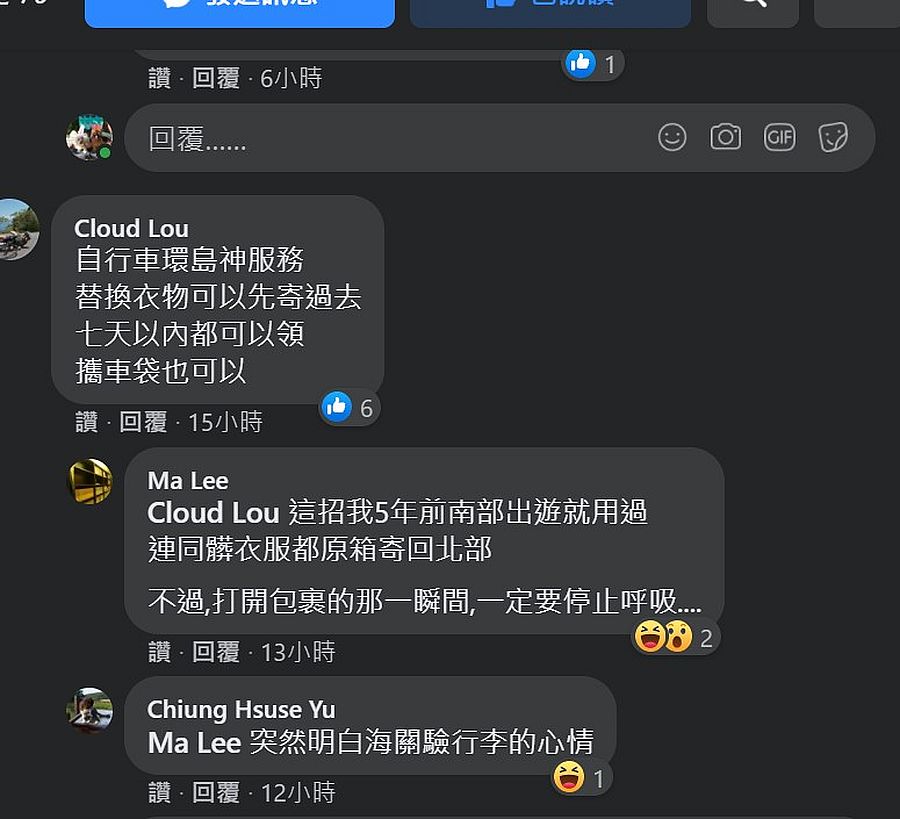View the 2 reactions on Ma Lee's reply
Screen dimensions: 900x819
(678, 637)
